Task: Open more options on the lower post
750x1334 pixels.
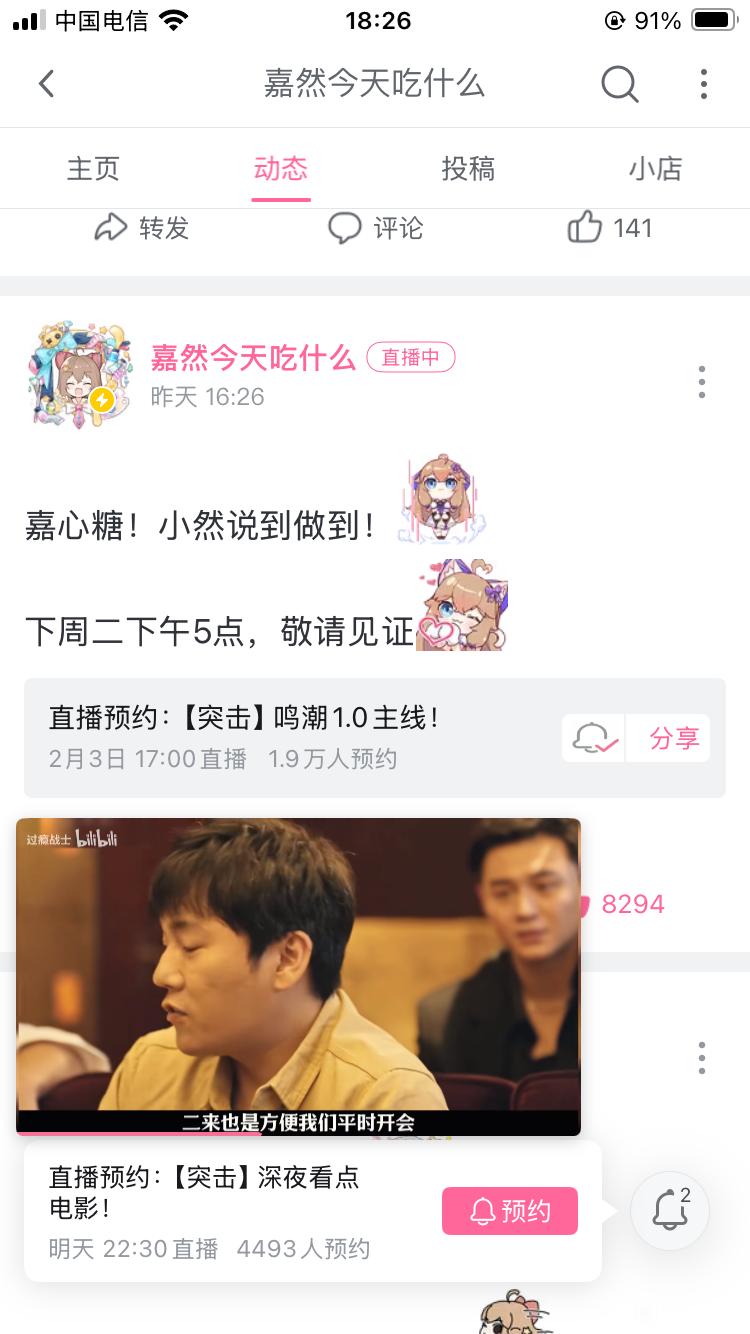Action: (x=702, y=1057)
